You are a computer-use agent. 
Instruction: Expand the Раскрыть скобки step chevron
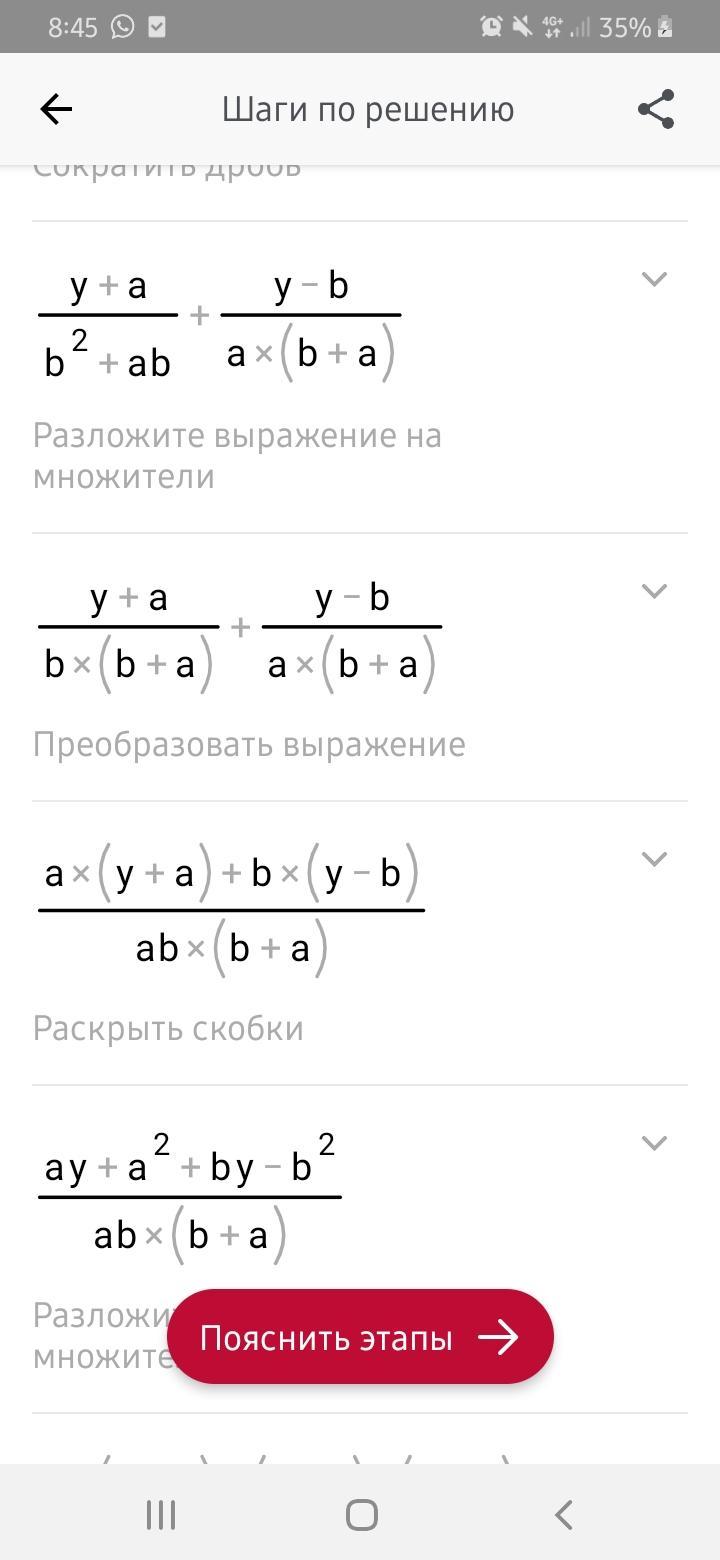pos(654,859)
